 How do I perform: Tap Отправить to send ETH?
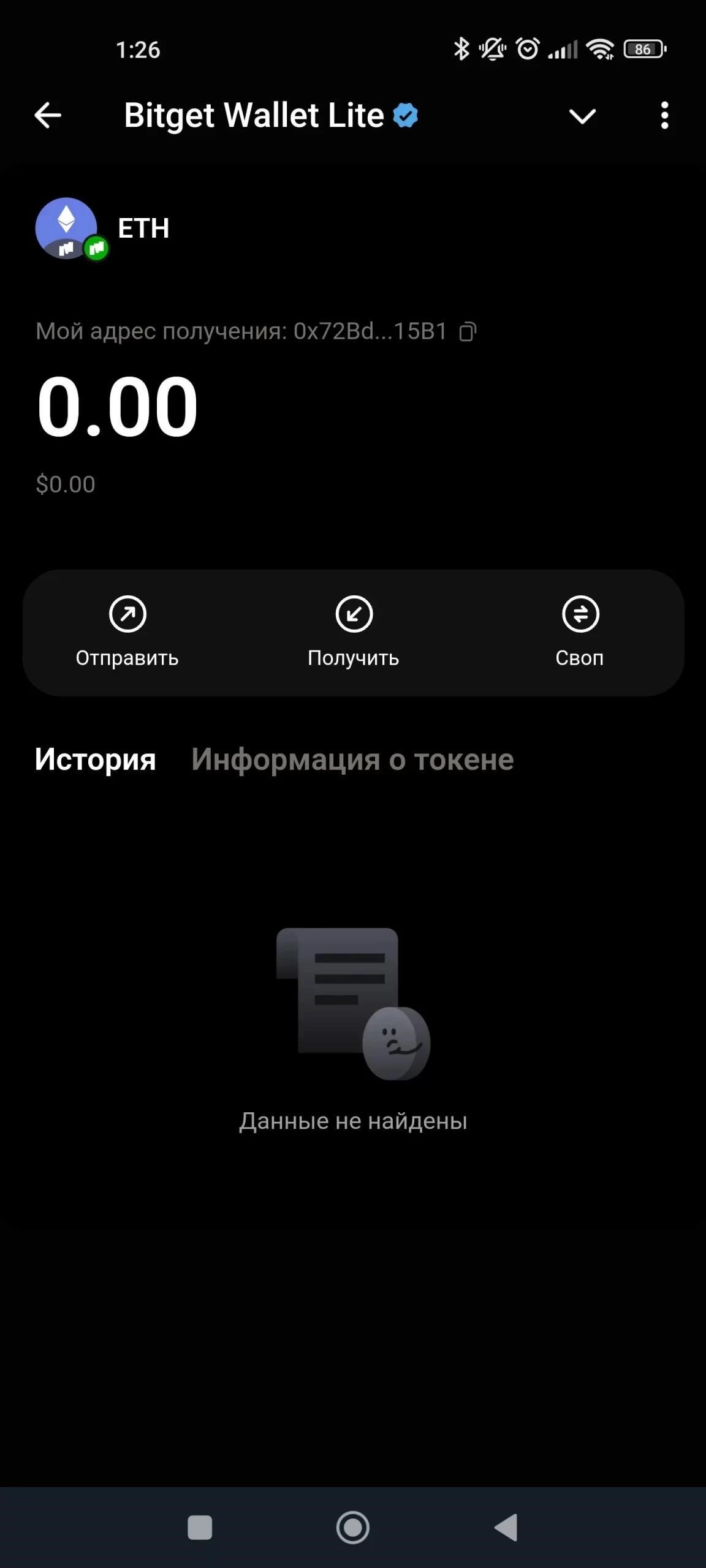point(127,631)
